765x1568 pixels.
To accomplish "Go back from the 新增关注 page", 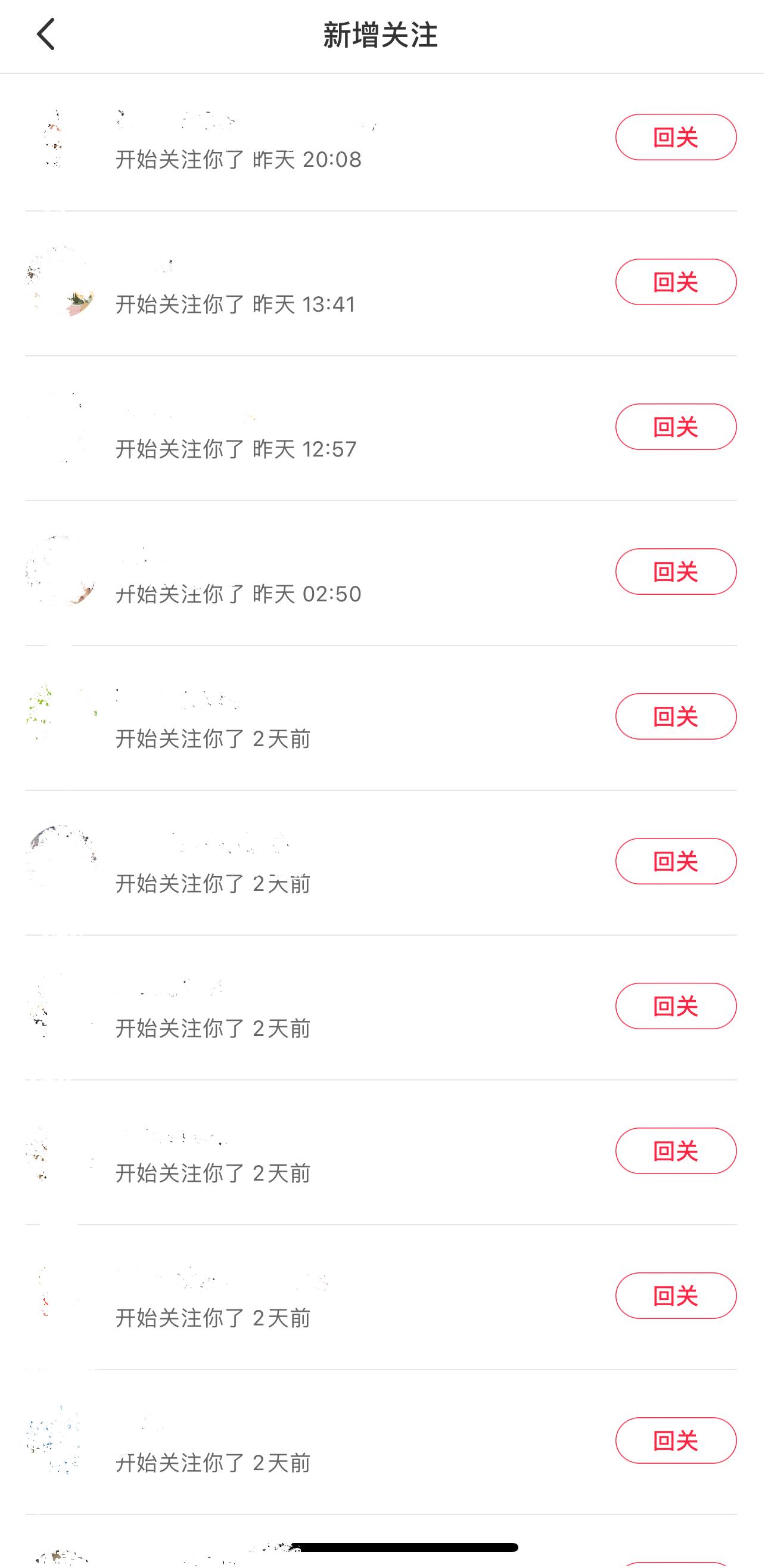I will pos(46,34).
